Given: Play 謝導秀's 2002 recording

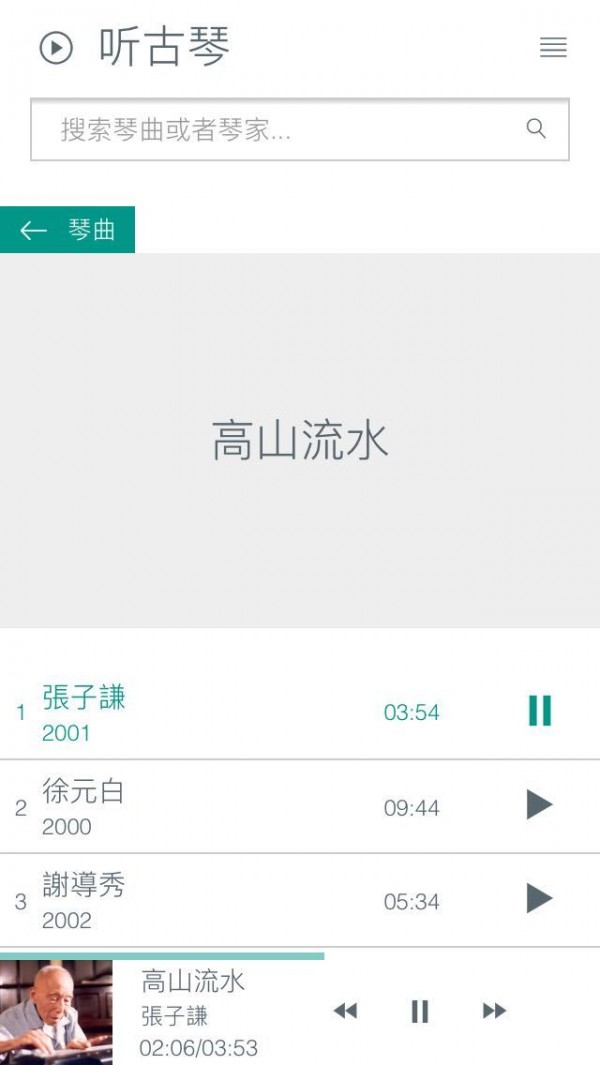Looking at the screenshot, I should click(539, 899).
